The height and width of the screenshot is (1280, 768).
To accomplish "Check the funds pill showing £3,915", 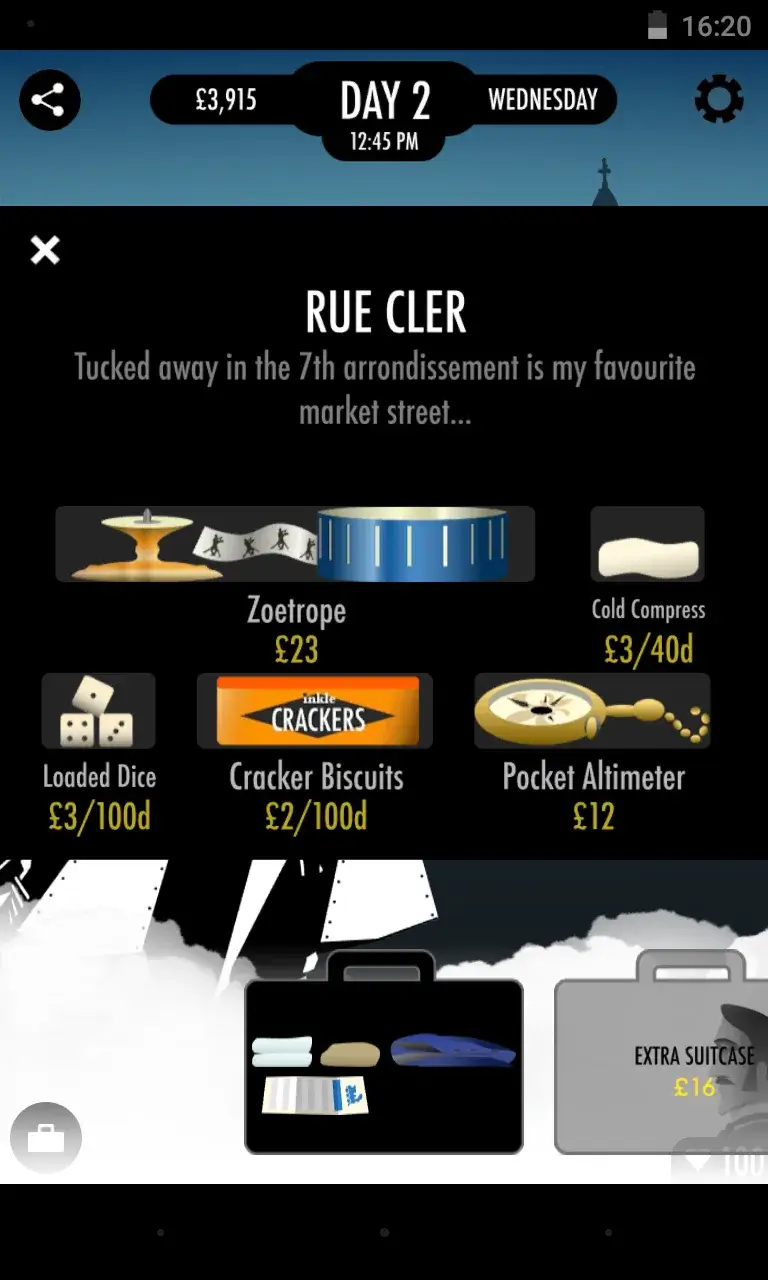I will (226, 100).
